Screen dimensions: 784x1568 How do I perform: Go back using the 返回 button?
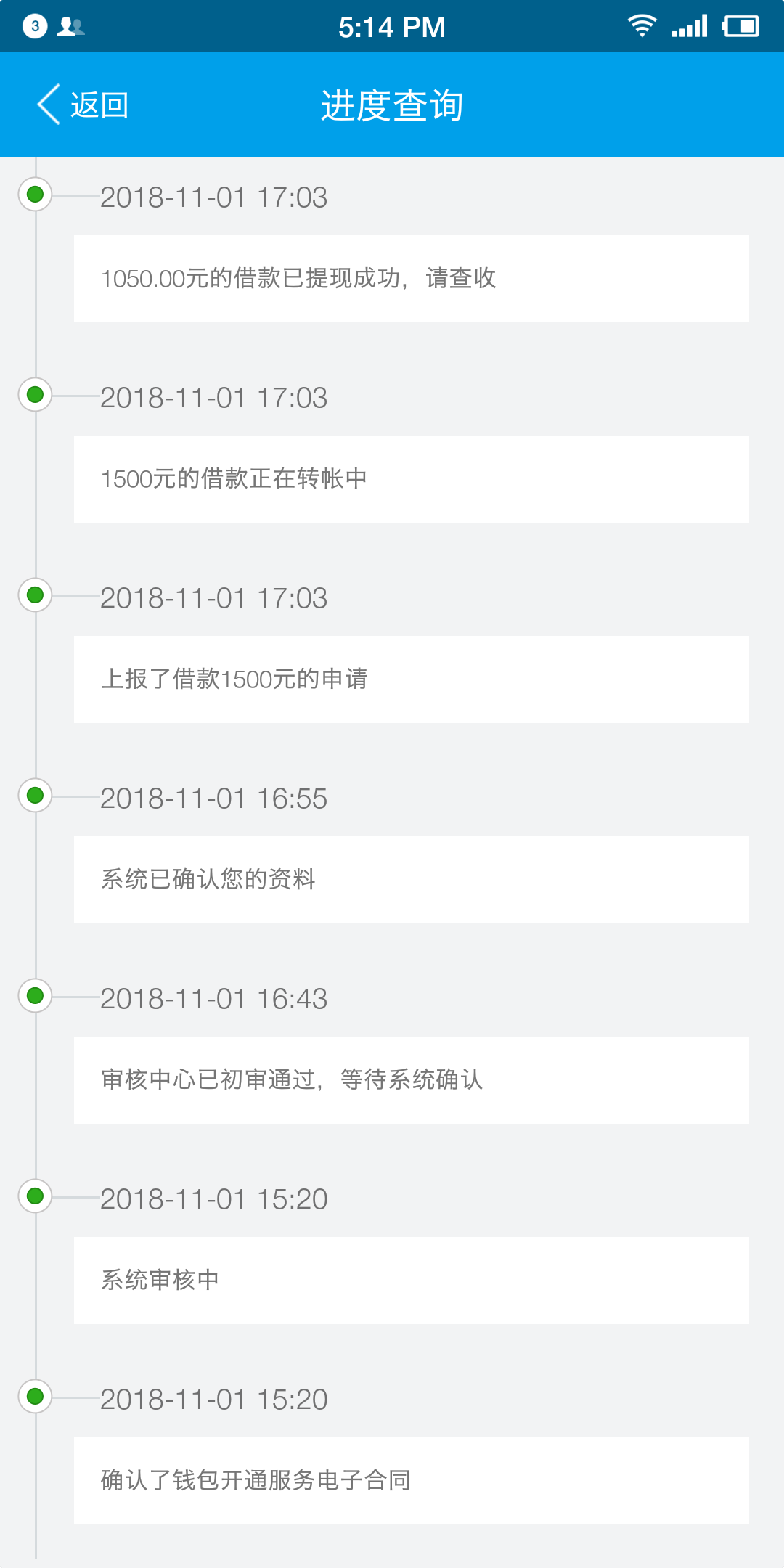pos(83,105)
